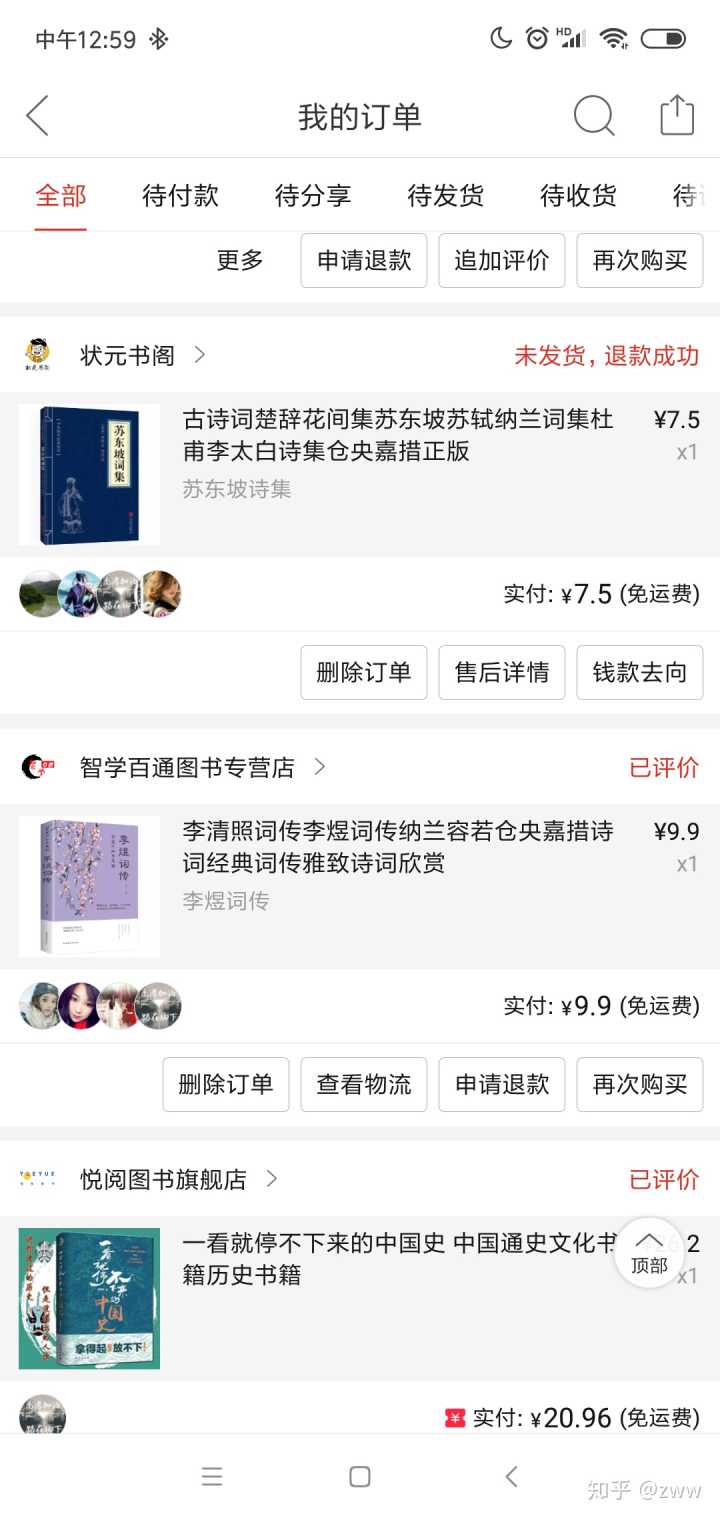Open order search magnifier
Viewport: 720px width, 1520px height.
tap(593, 116)
